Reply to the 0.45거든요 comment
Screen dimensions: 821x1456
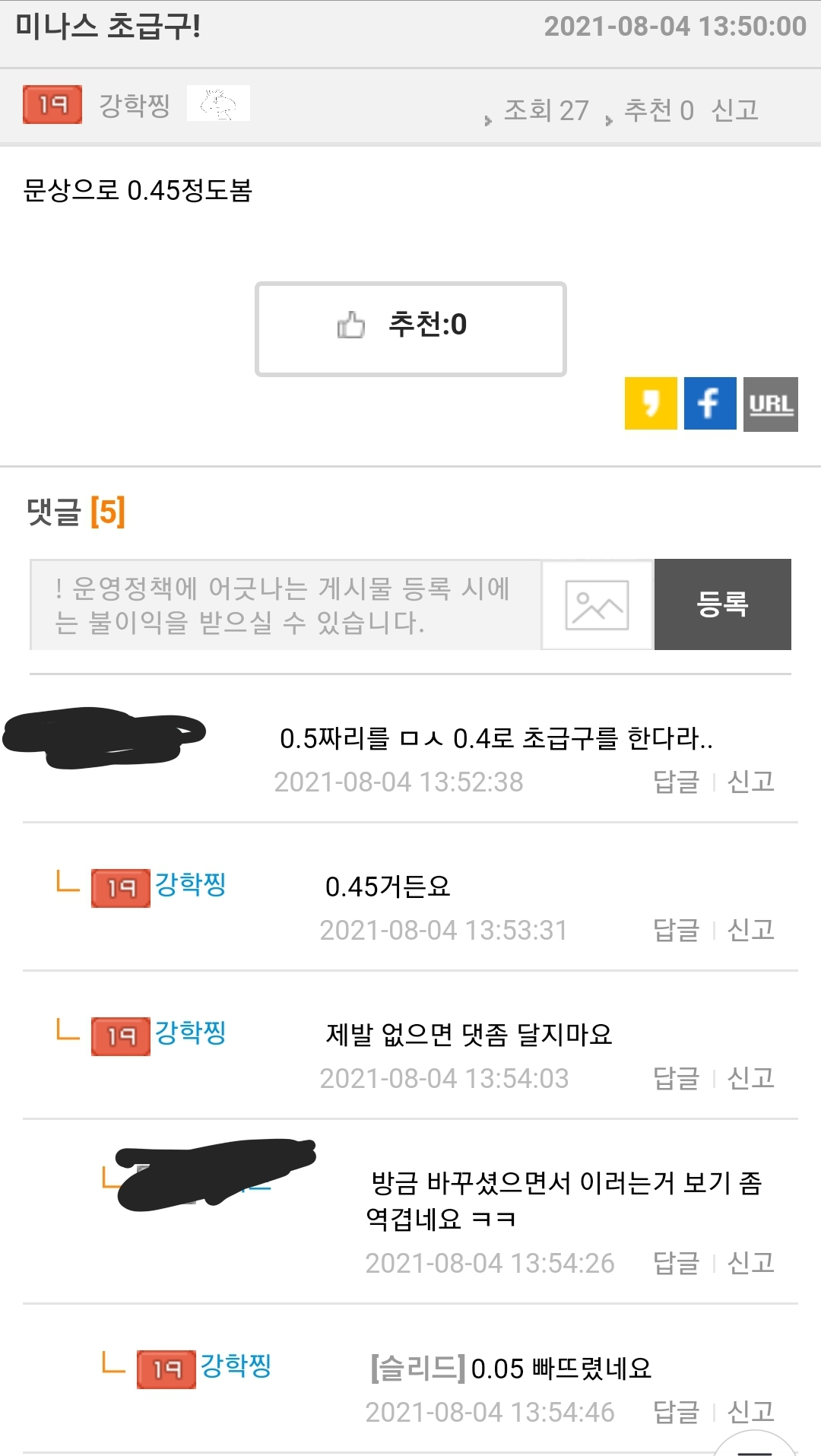click(676, 930)
